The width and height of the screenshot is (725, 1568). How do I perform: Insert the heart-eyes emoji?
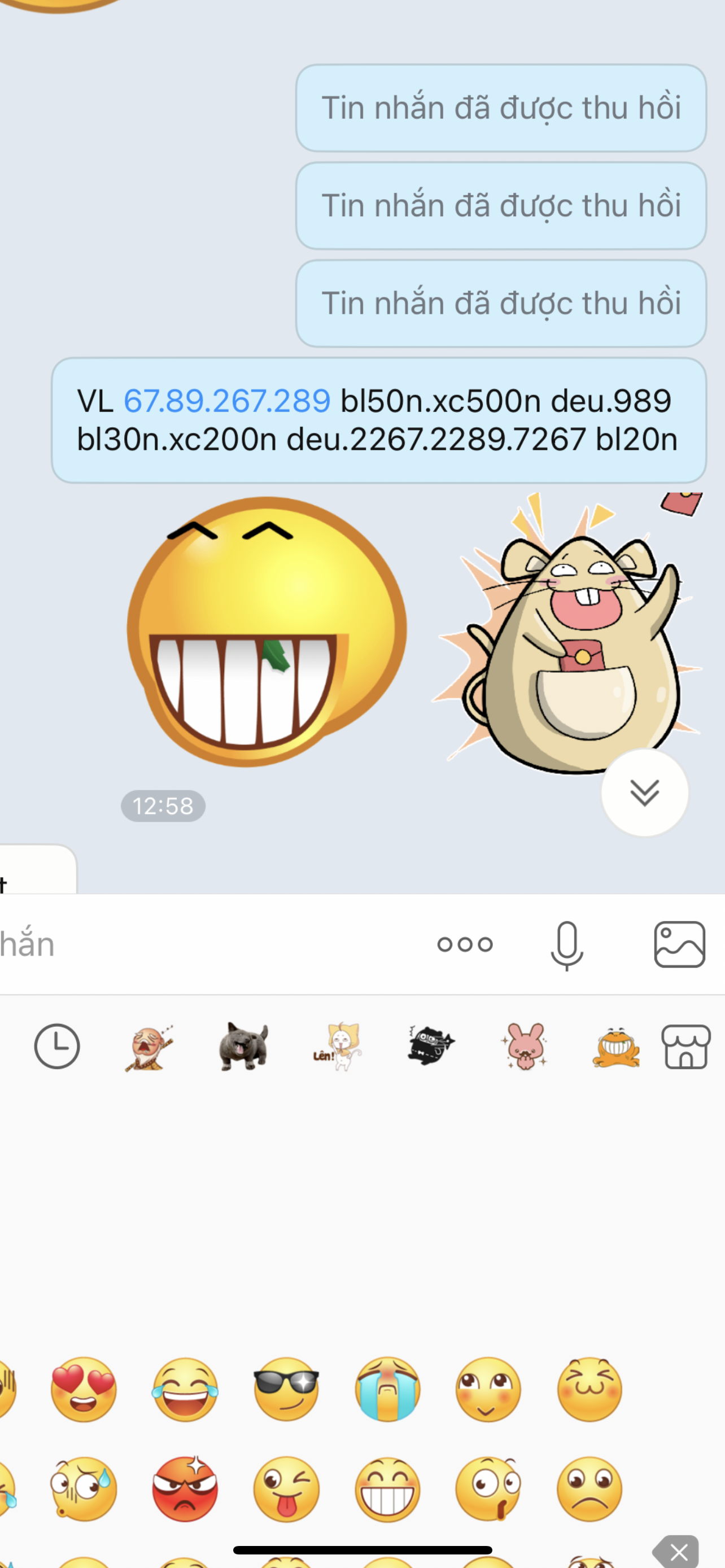tap(84, 1389)
